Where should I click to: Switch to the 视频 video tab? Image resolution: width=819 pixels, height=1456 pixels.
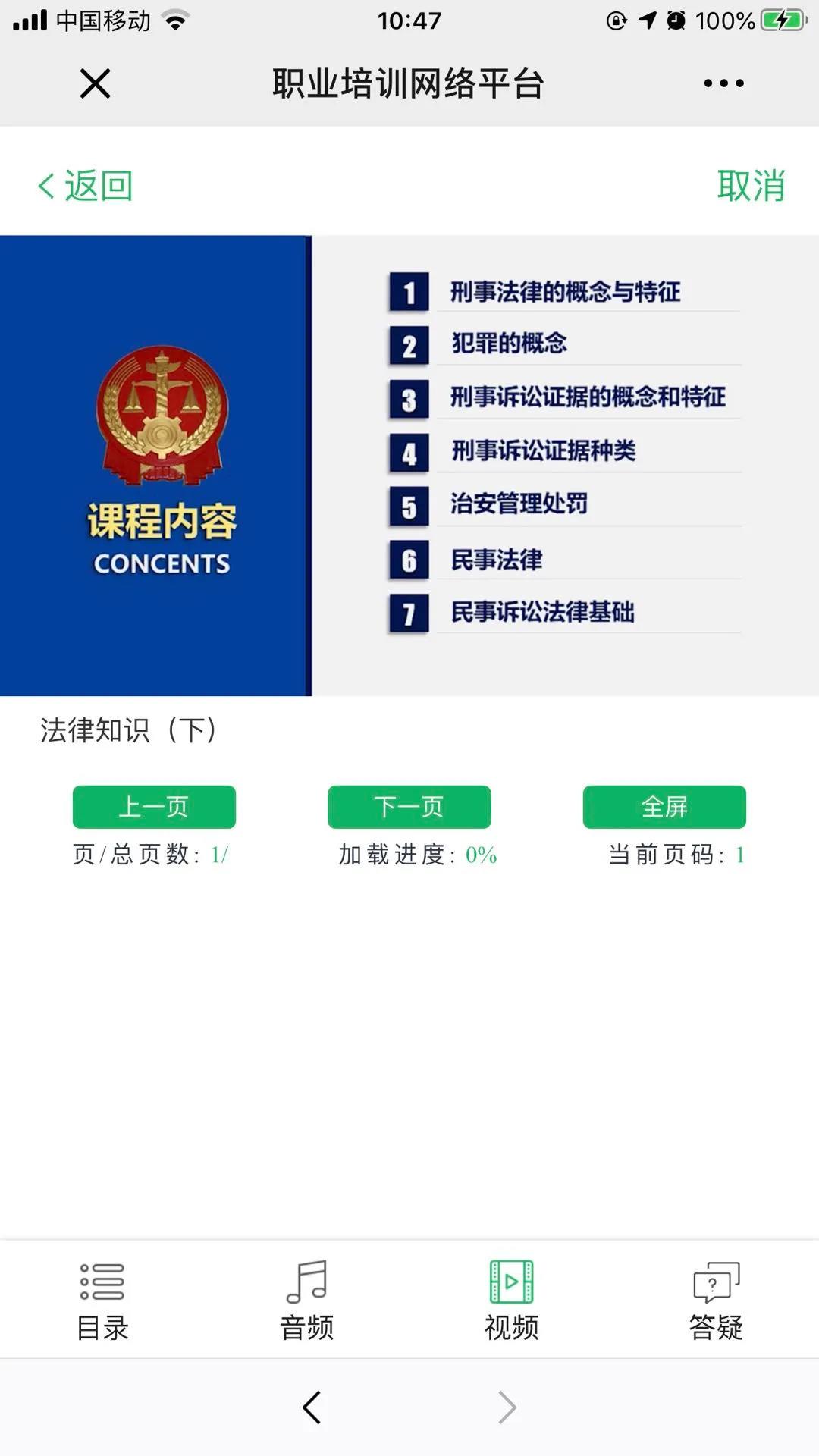click(x=511, y=1300)
